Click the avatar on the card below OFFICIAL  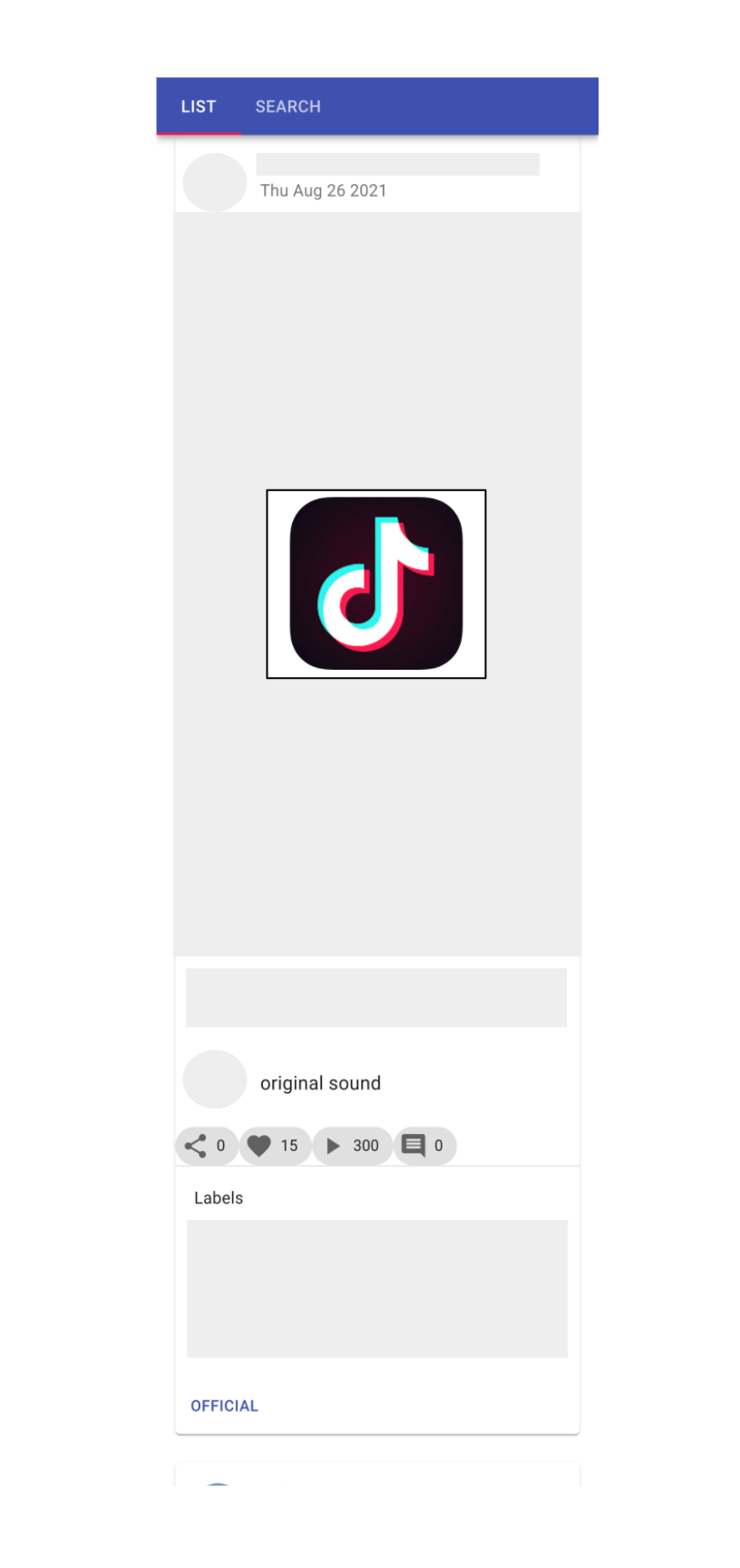click(x=216, y=1491)
